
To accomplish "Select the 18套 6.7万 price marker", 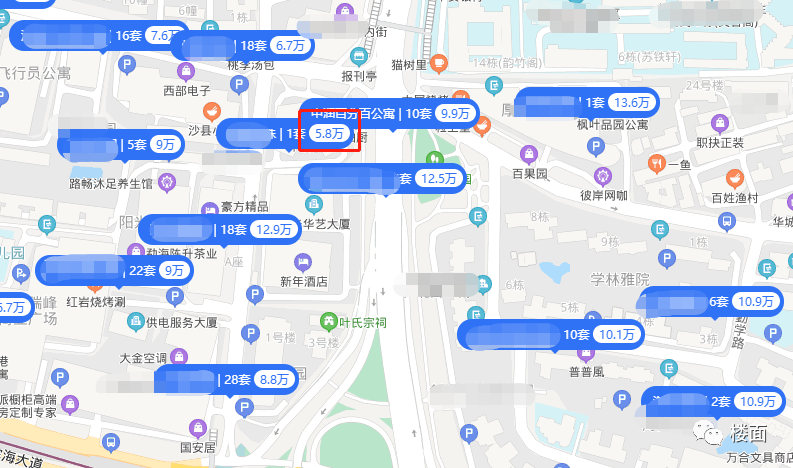I will click(x=240, y=46).
